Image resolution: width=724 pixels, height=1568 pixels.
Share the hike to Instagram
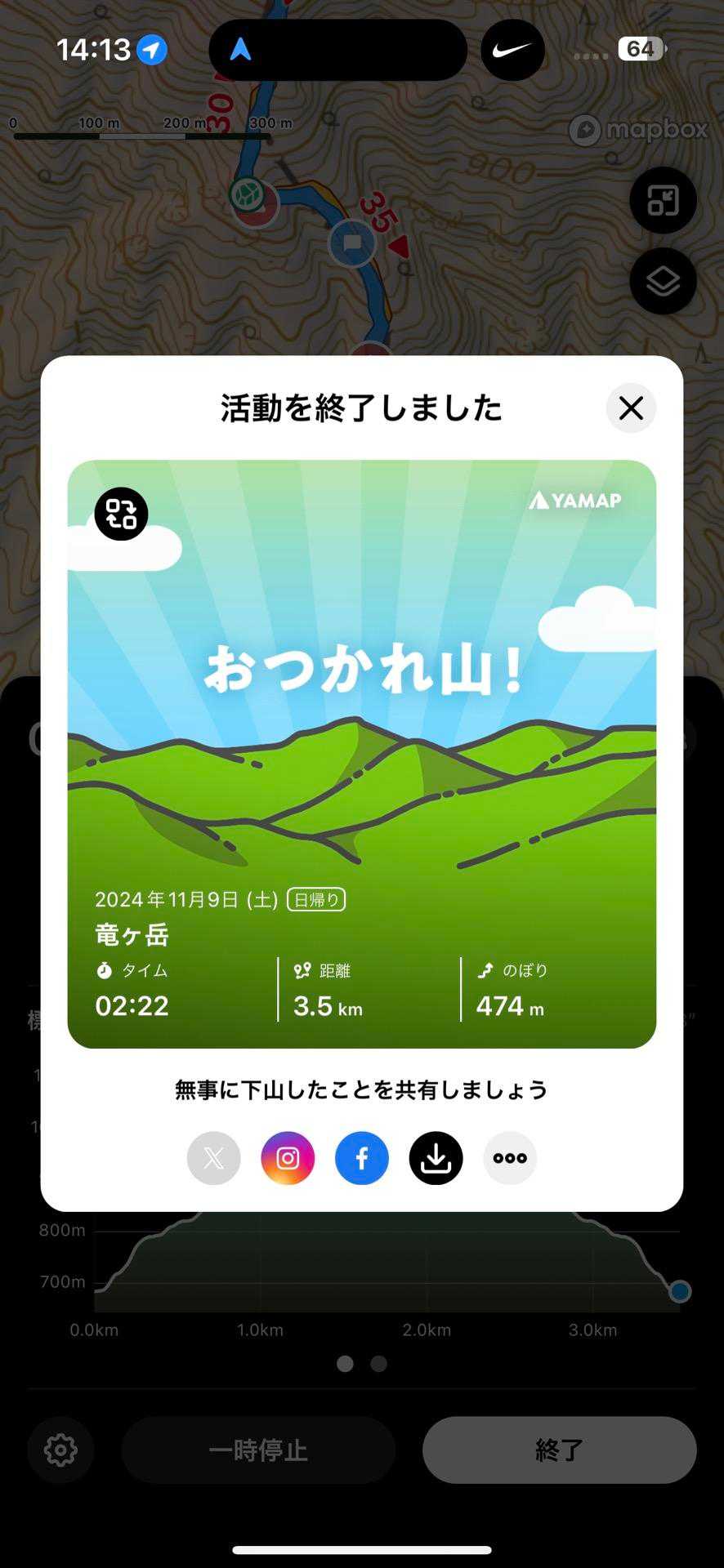coord(288,1158)
